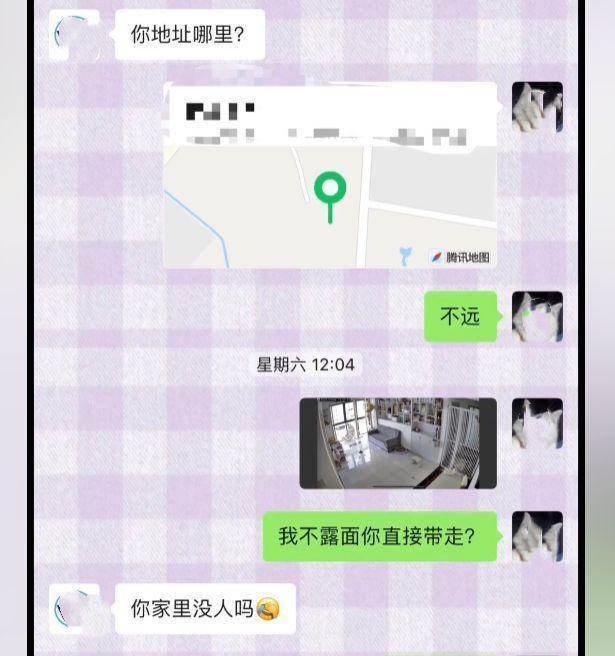The image size is (615, 656).
Task: Tap own avatar beside "我不露面你直接带走?"
Action: (x=537, y=537)
